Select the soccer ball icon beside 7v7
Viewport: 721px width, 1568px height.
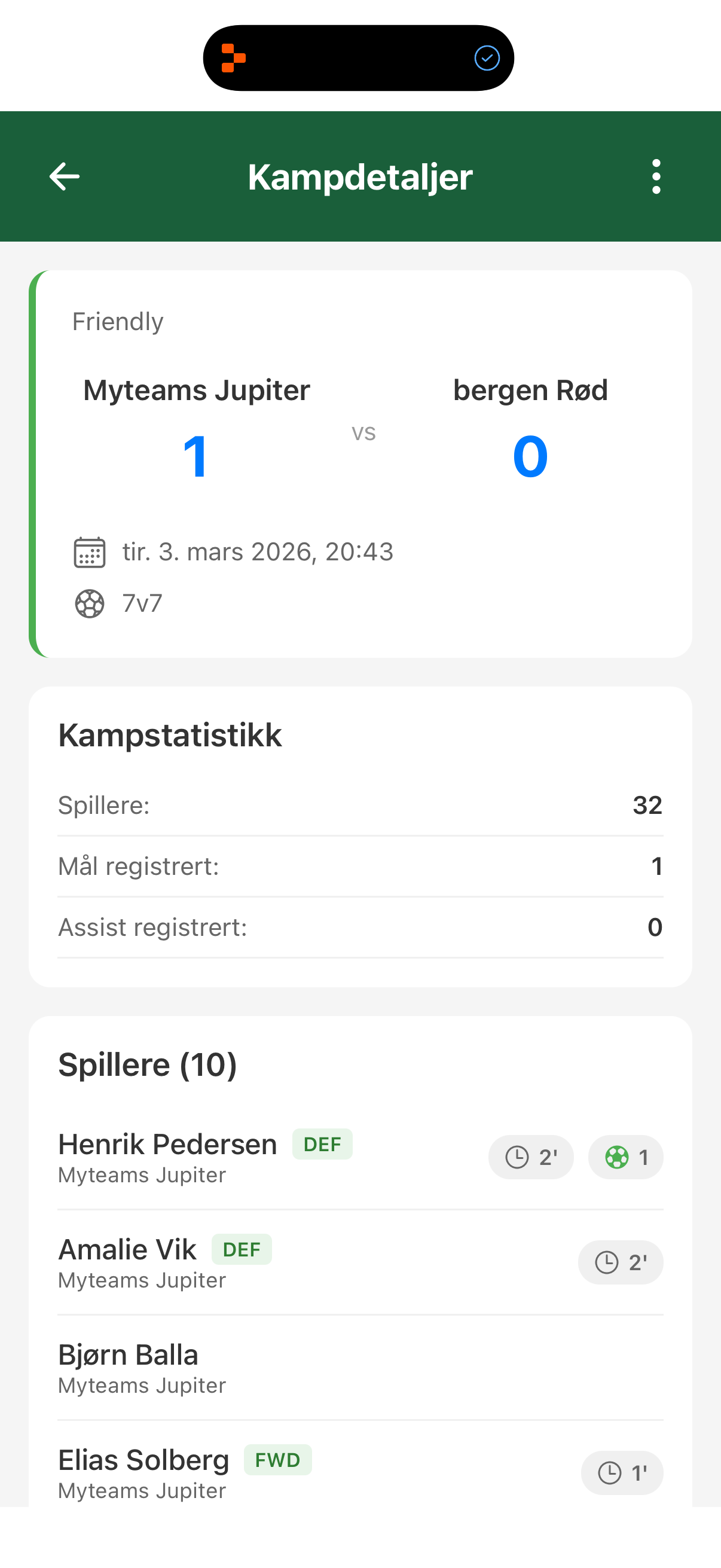[90, 603]
